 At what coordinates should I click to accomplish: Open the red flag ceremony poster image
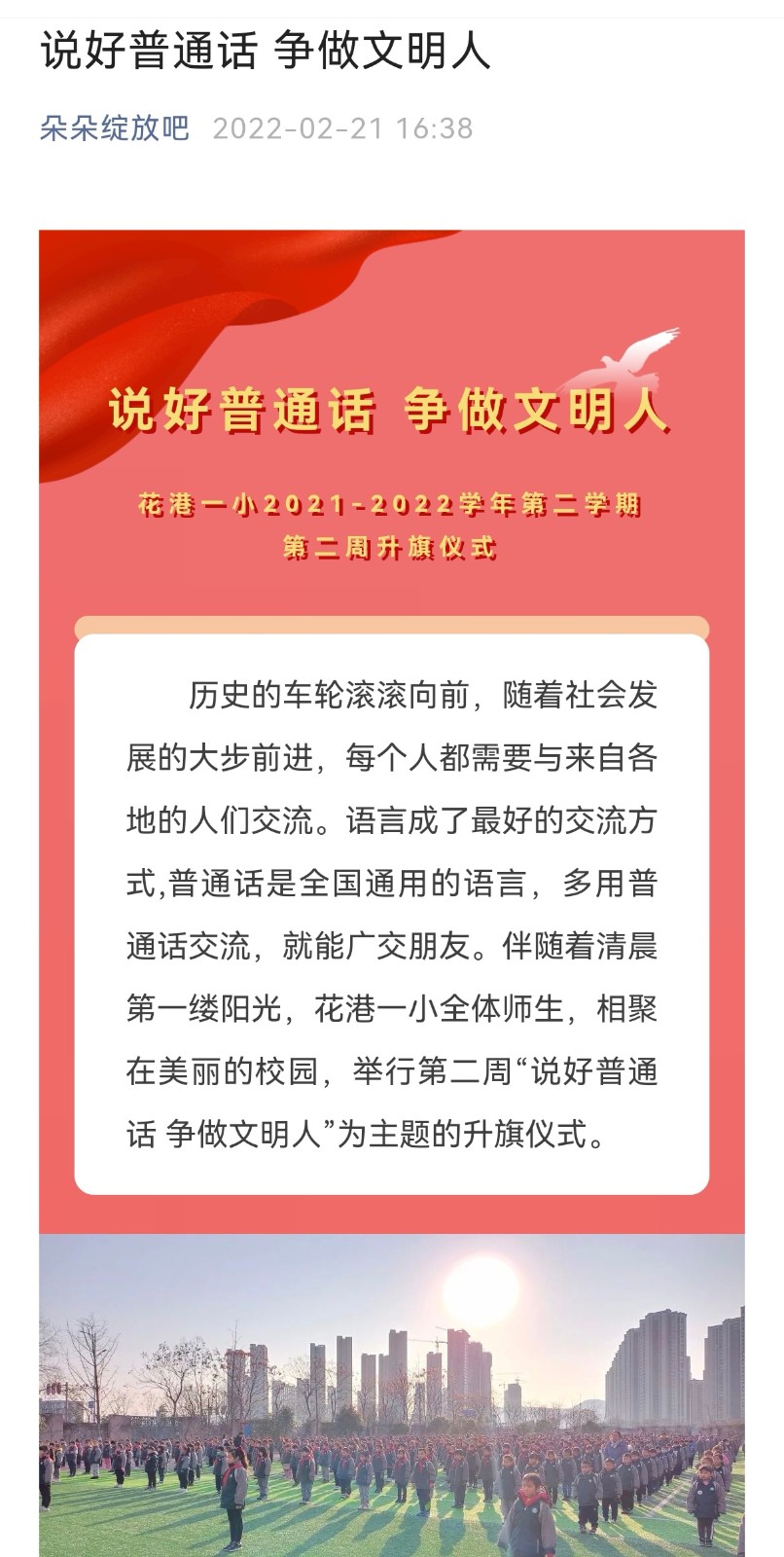click(x=392, y=732)
